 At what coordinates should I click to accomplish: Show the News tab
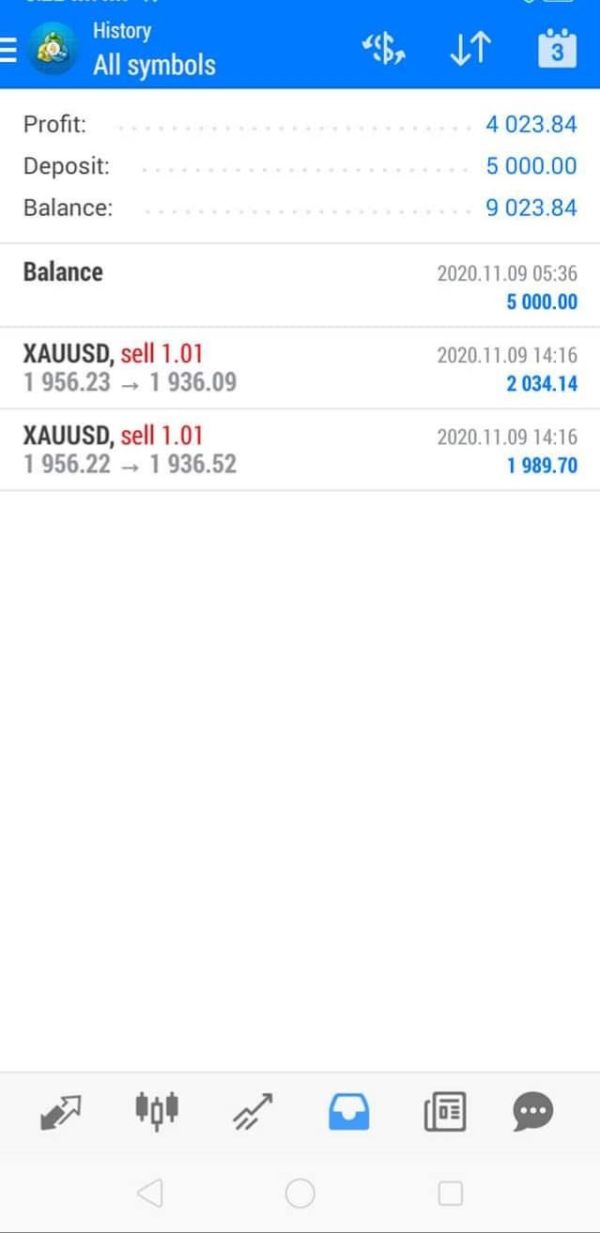coord(445,1111)
